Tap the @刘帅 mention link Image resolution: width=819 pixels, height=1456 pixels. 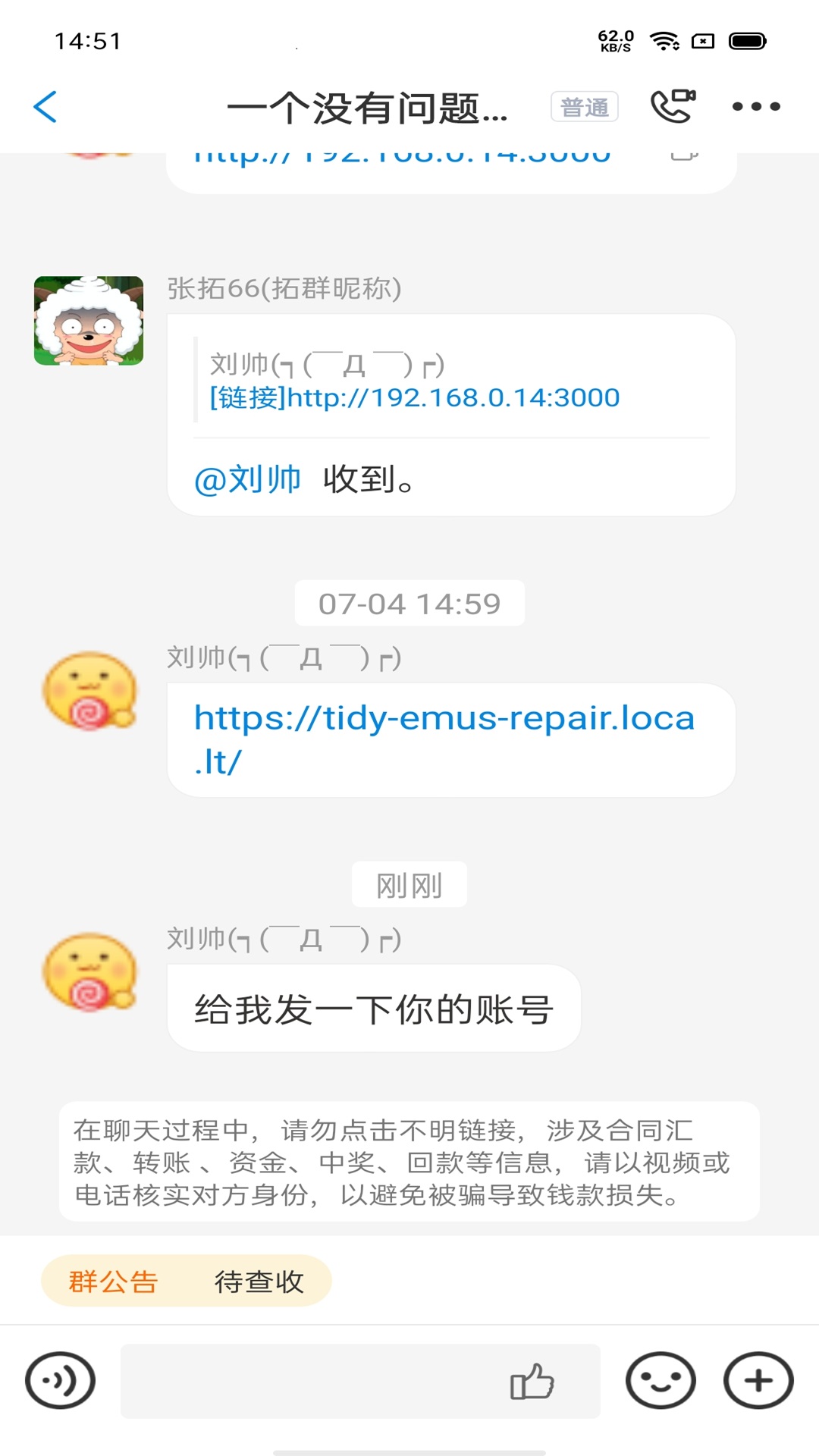(x=247, y=478)
